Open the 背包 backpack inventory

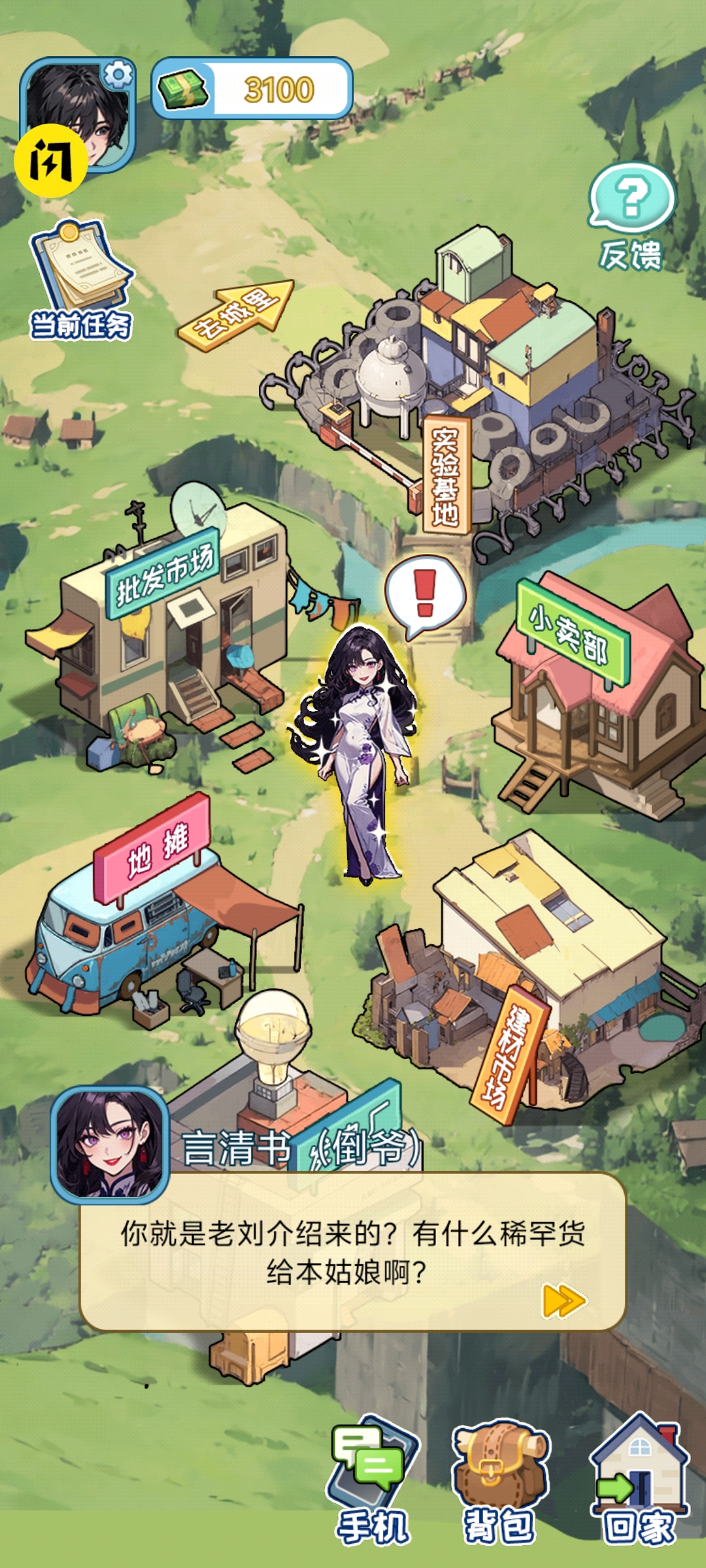(500, 1483)
